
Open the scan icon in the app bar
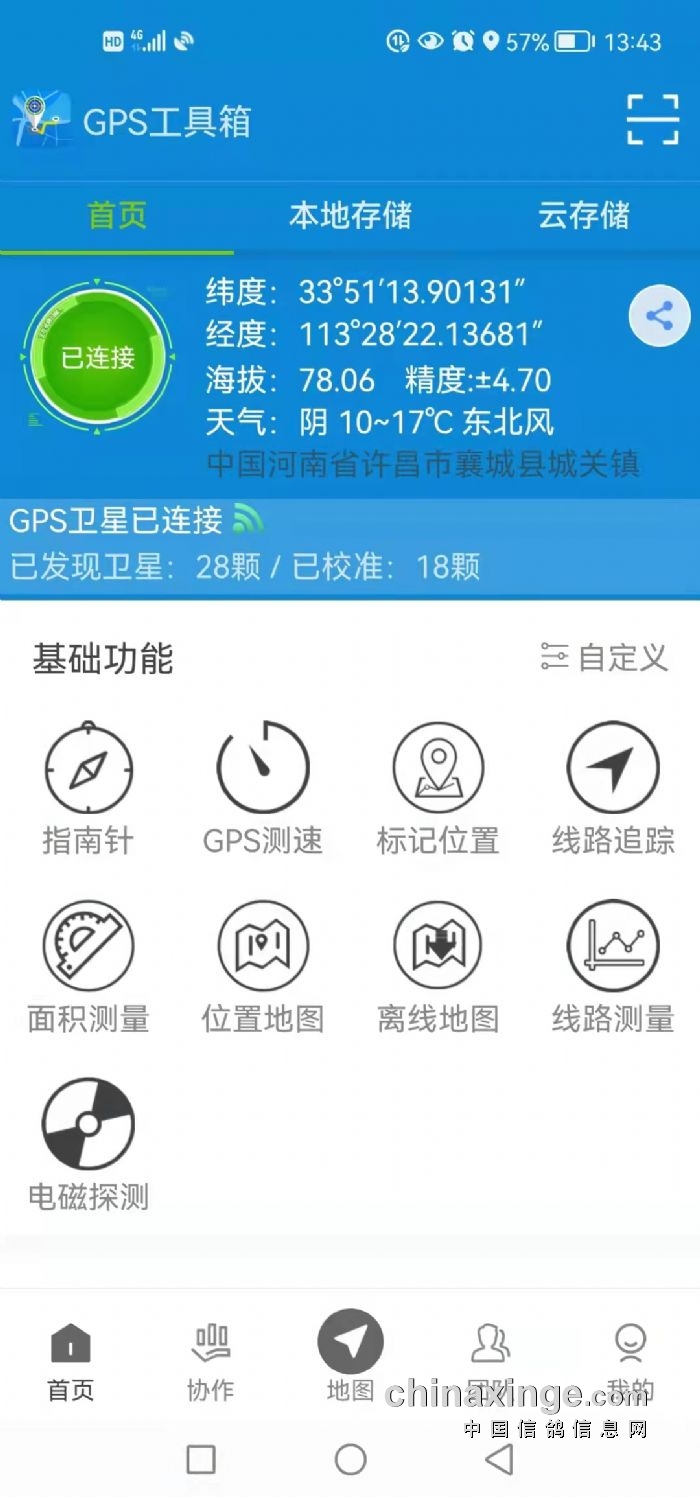click(652, 120)
